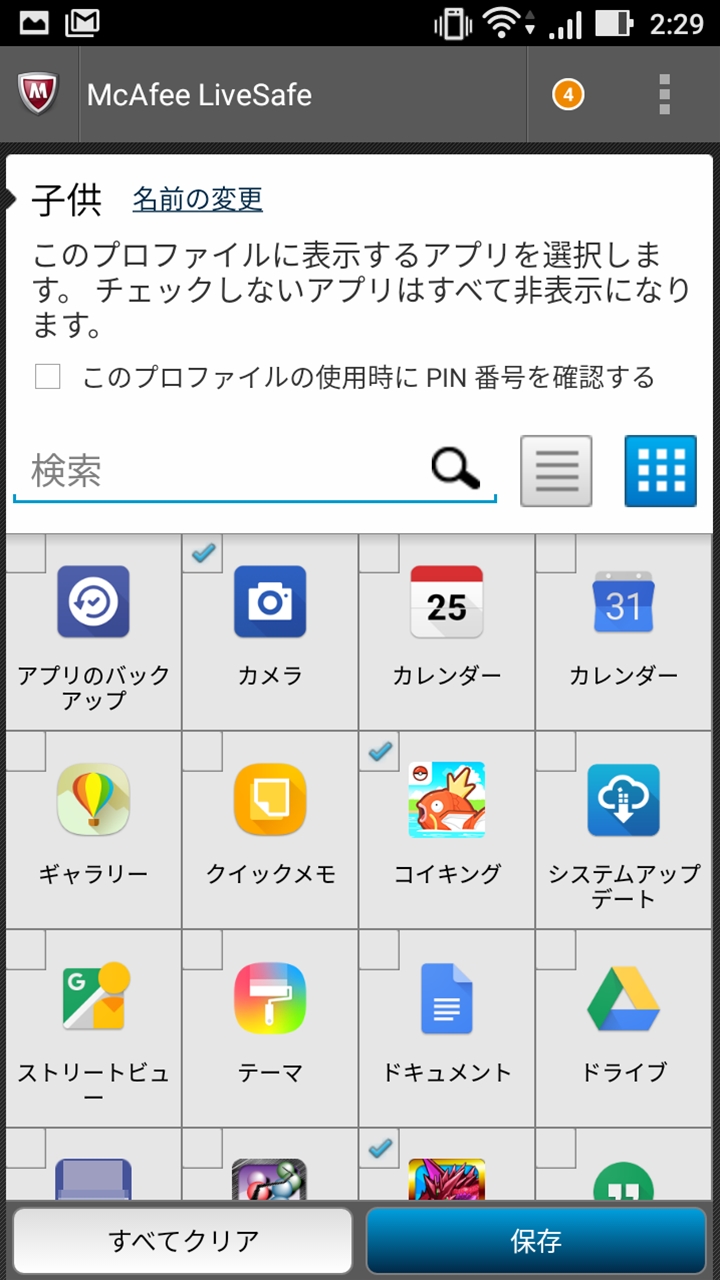Tap the 保存 button
The width and height of the screenshot is (720, 1280).
pyautogui.click(x=536, y=1241)
